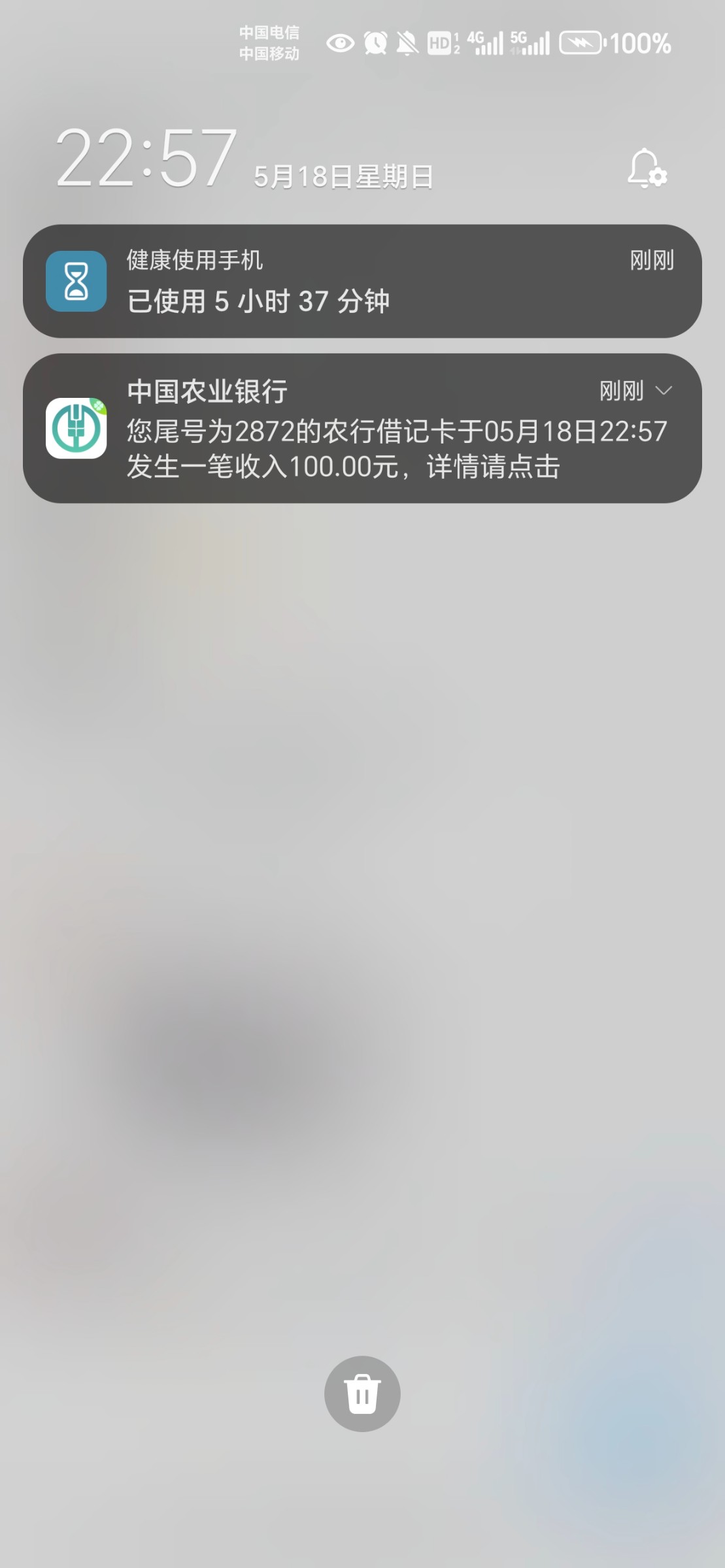This screenshot has width=725, height=1568.
Task: Open notification settings bell icon
Action: pos(647,169)
